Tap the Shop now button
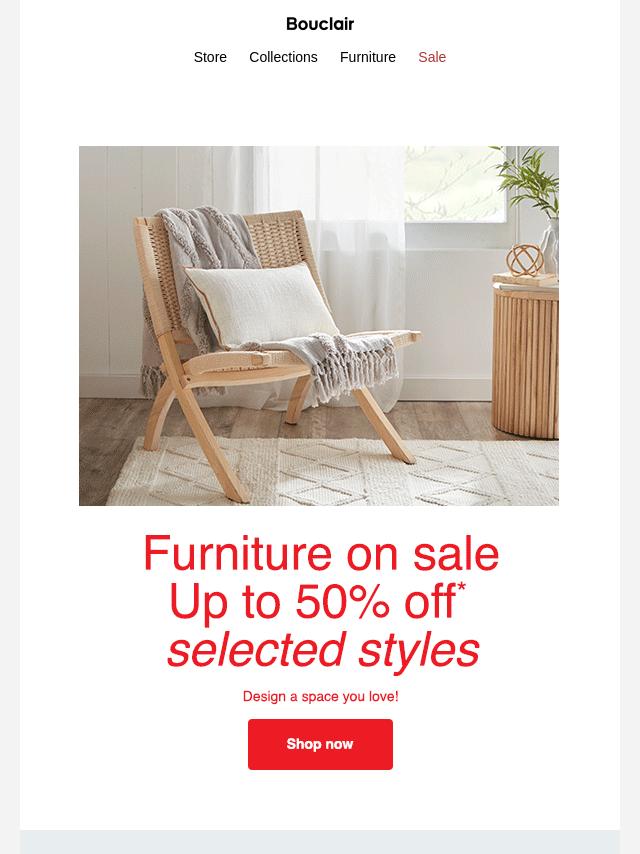 (x=320, y=744)
